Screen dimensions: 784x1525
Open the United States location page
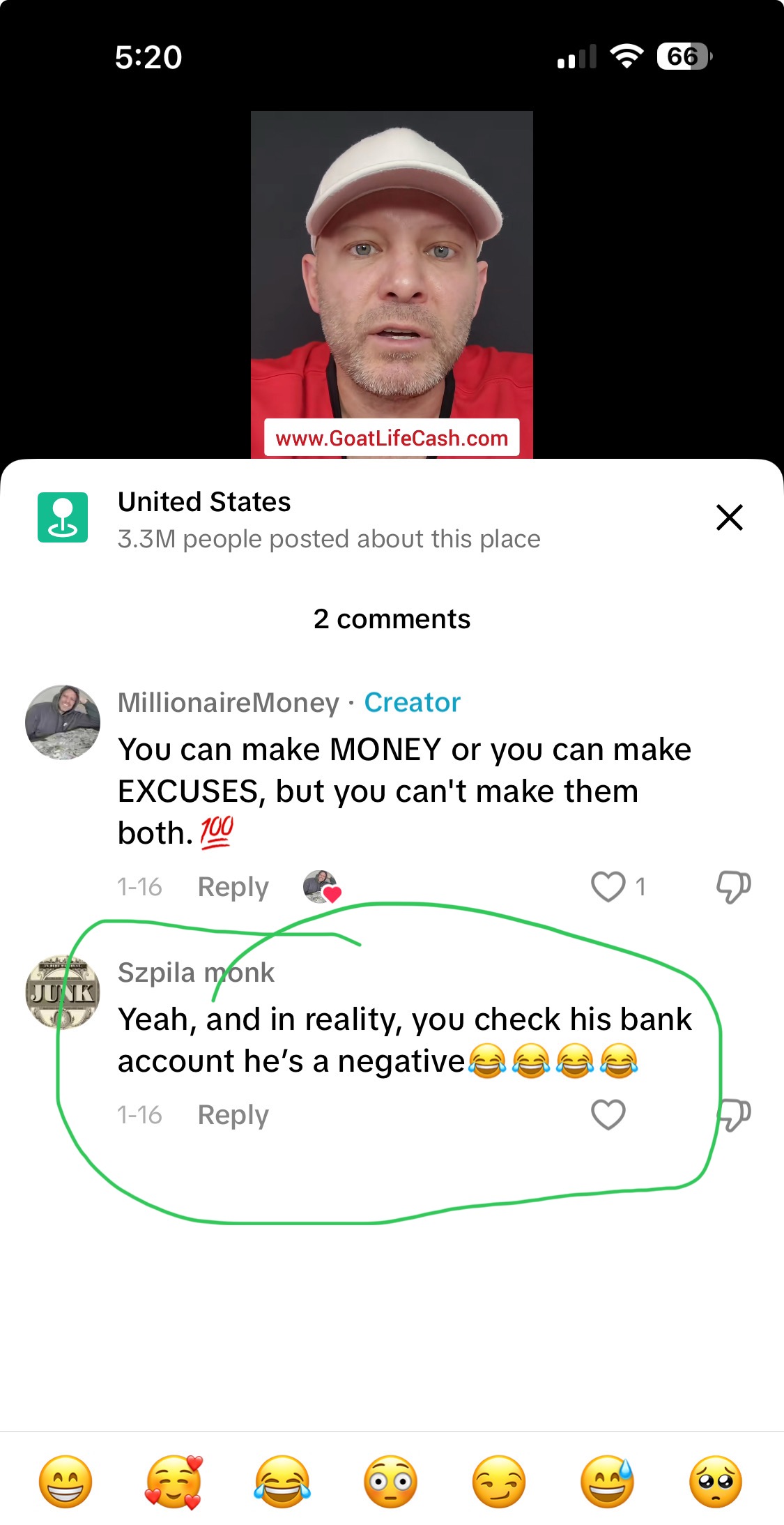coord(203,503)
